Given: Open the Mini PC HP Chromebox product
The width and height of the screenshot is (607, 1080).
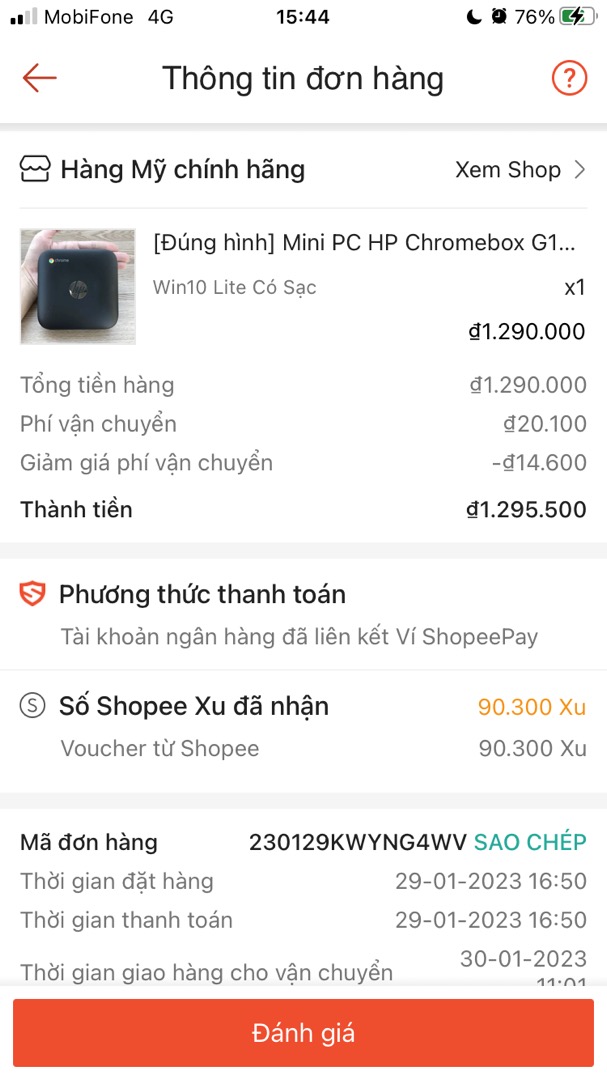Looking at the screenshot, I should 364,243.
